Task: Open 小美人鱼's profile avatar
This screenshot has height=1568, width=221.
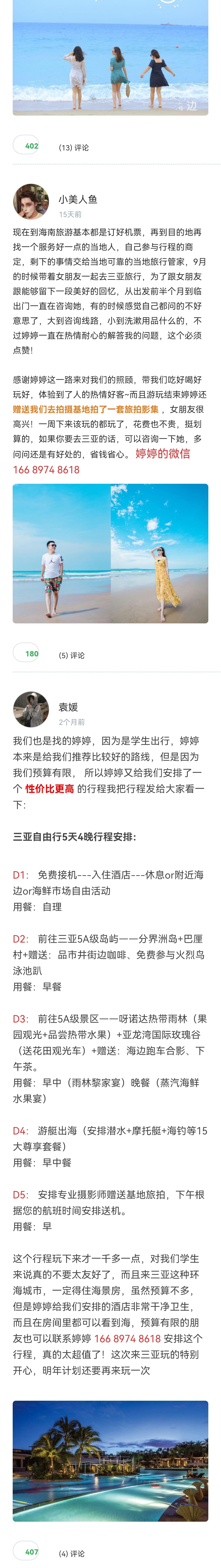Action: coord(31,202)
